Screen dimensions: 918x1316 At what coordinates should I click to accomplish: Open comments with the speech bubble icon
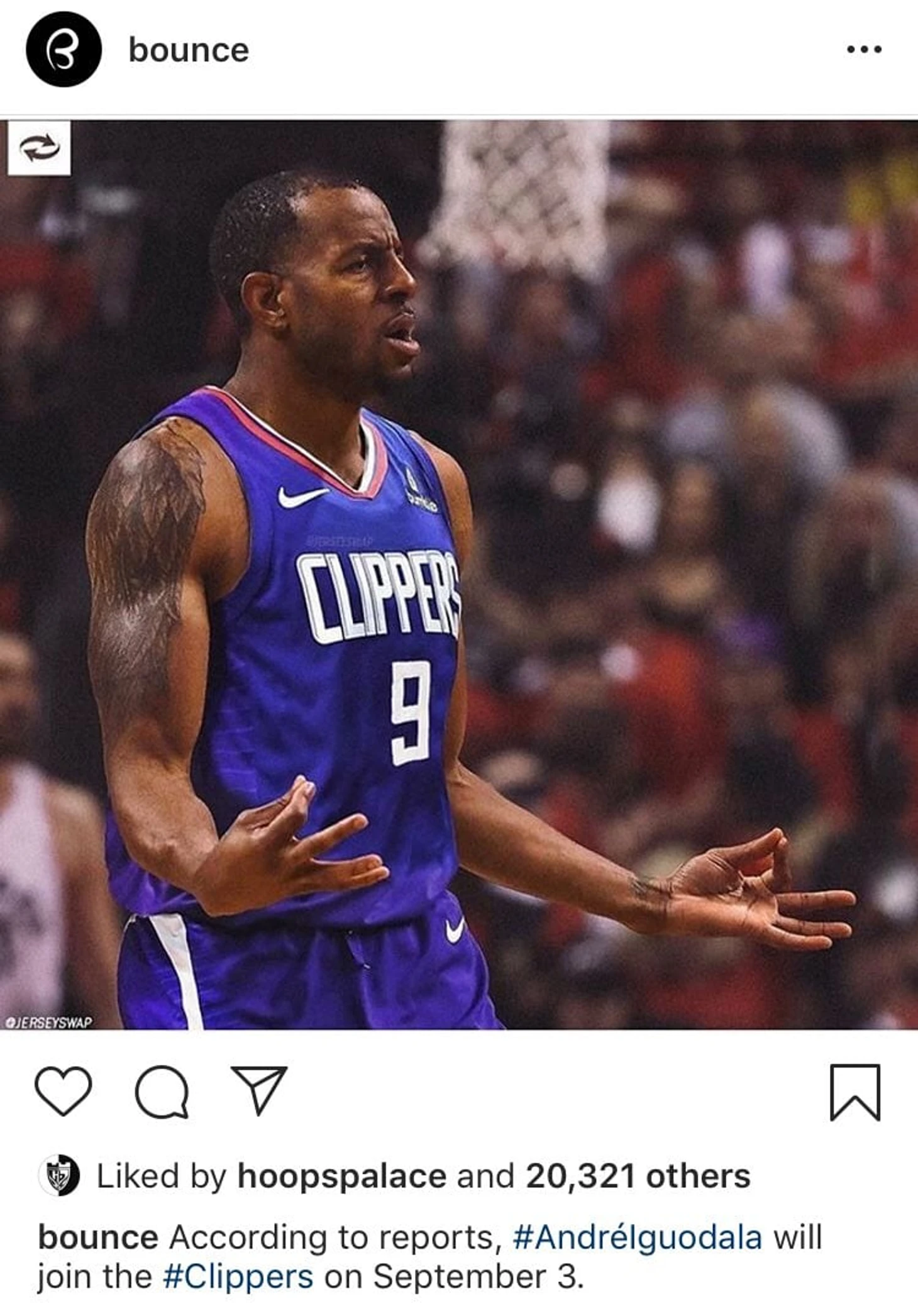(x=162, y=1092)
